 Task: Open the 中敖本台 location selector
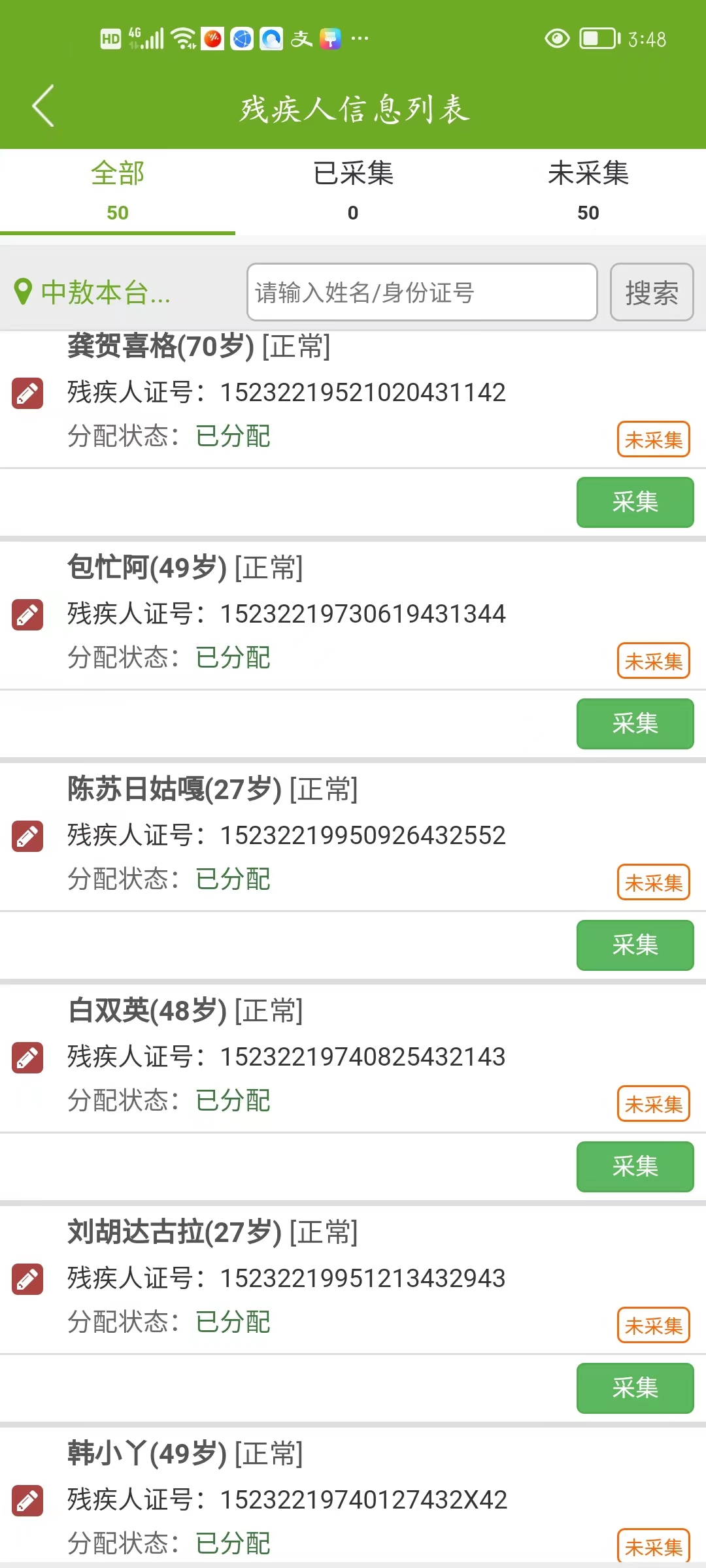point(93,293)
